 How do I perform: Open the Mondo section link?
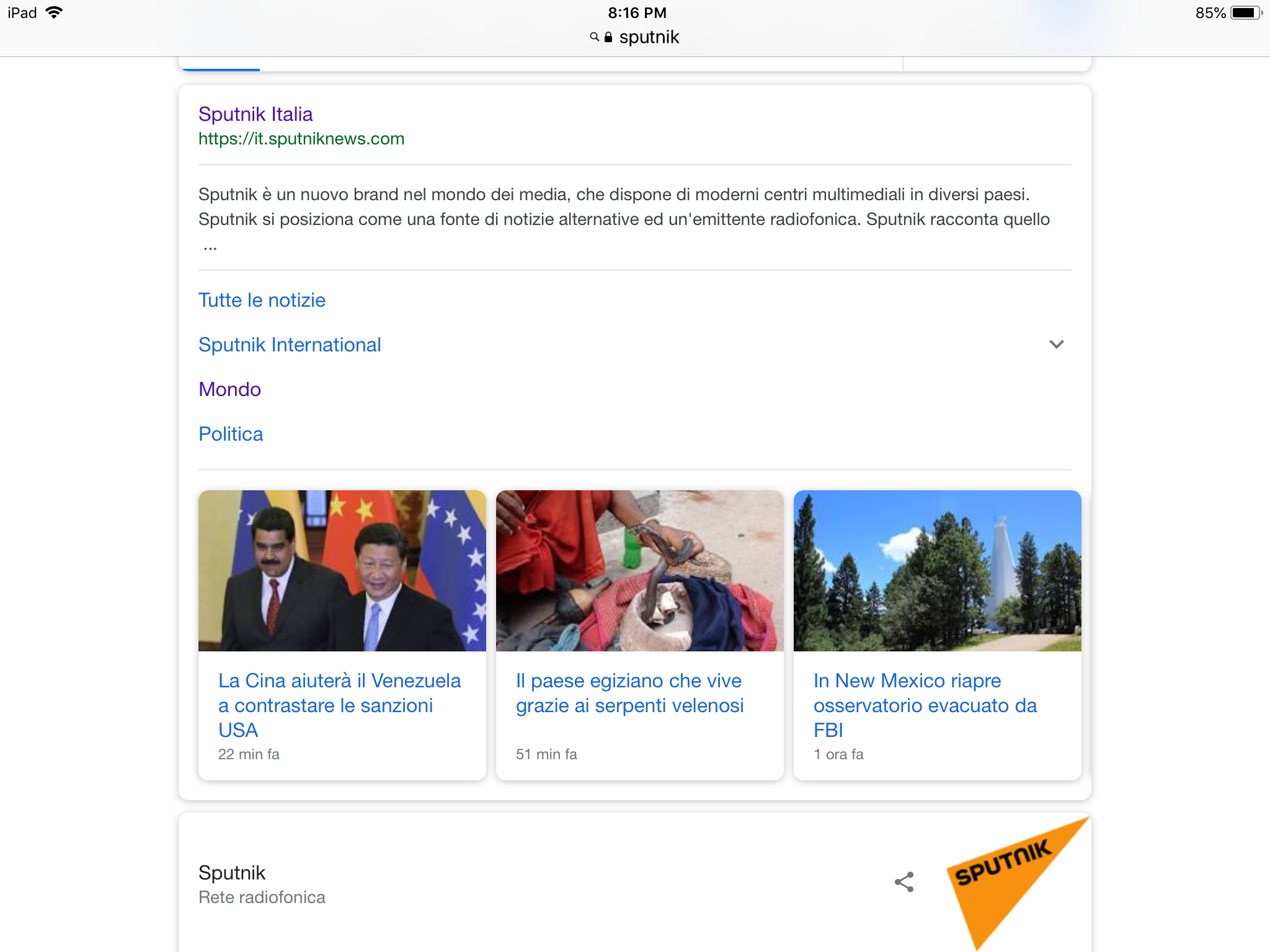click(x=229, y=389)
